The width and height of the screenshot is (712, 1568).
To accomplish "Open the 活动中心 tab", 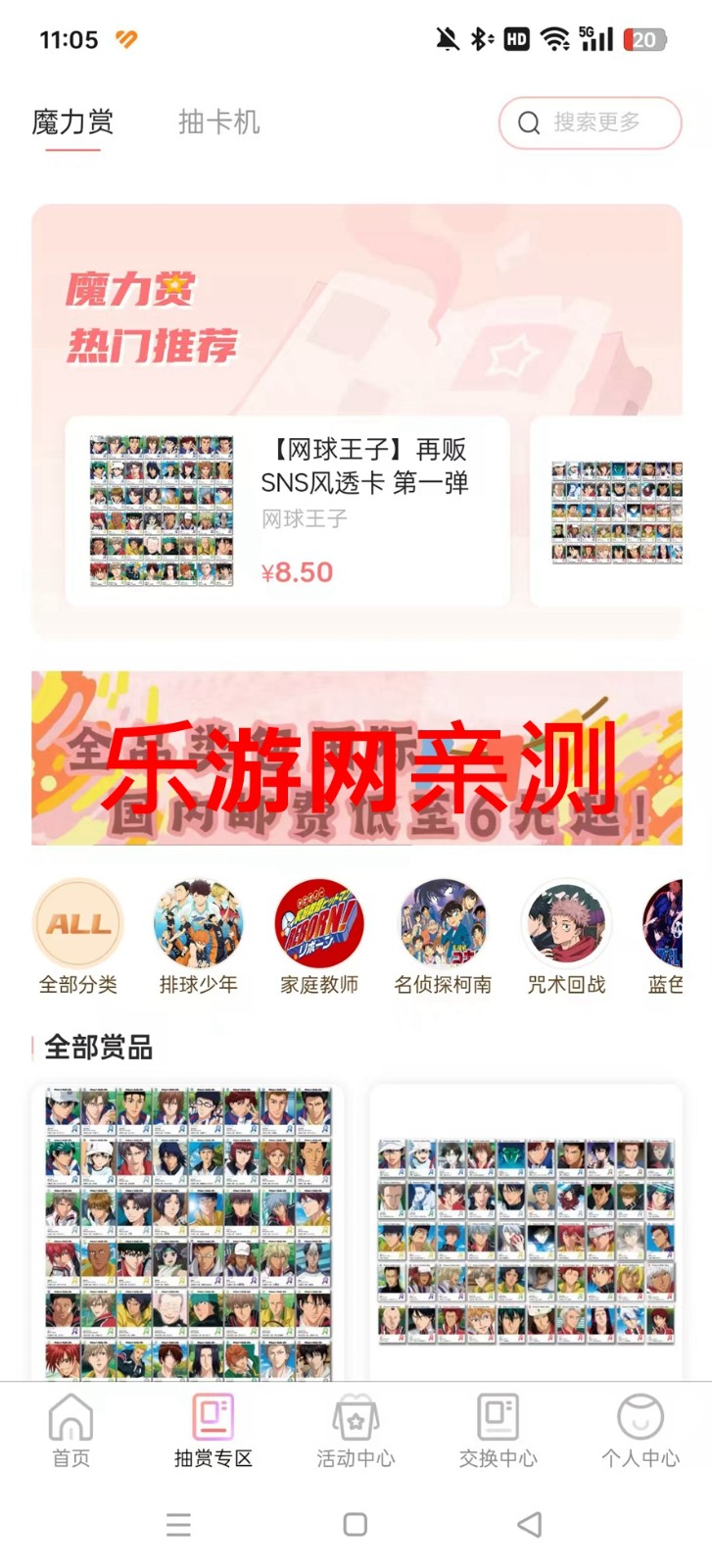I will 356,1431.
